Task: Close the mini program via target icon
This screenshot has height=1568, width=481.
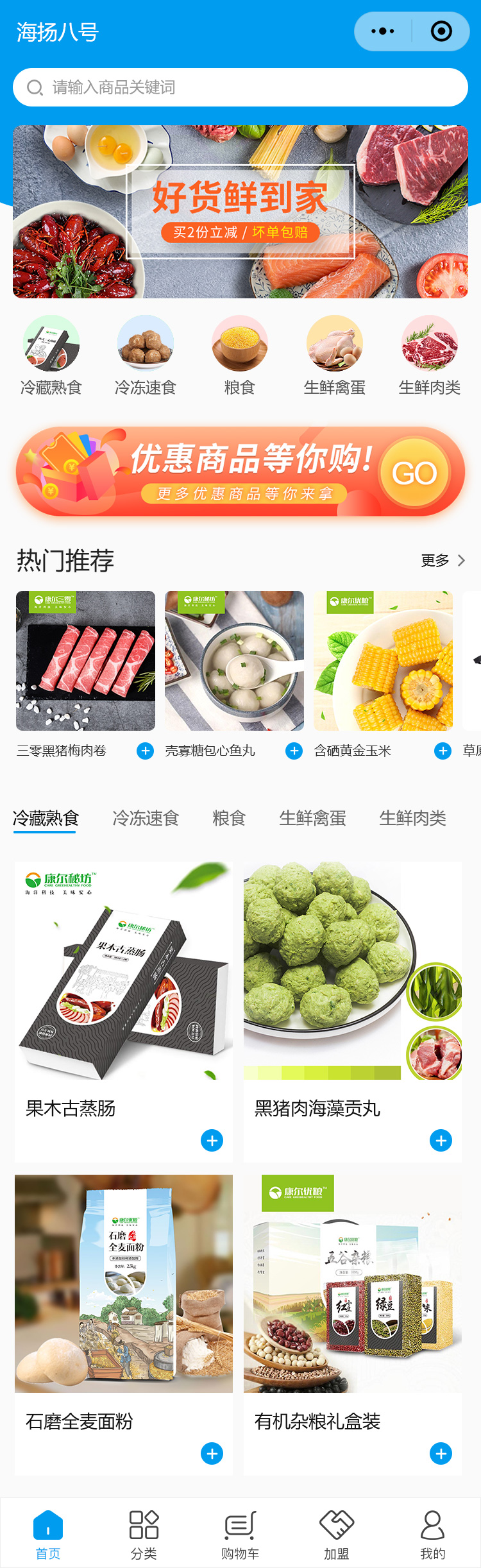Action: pyautogui.click(x=441, y=31)
